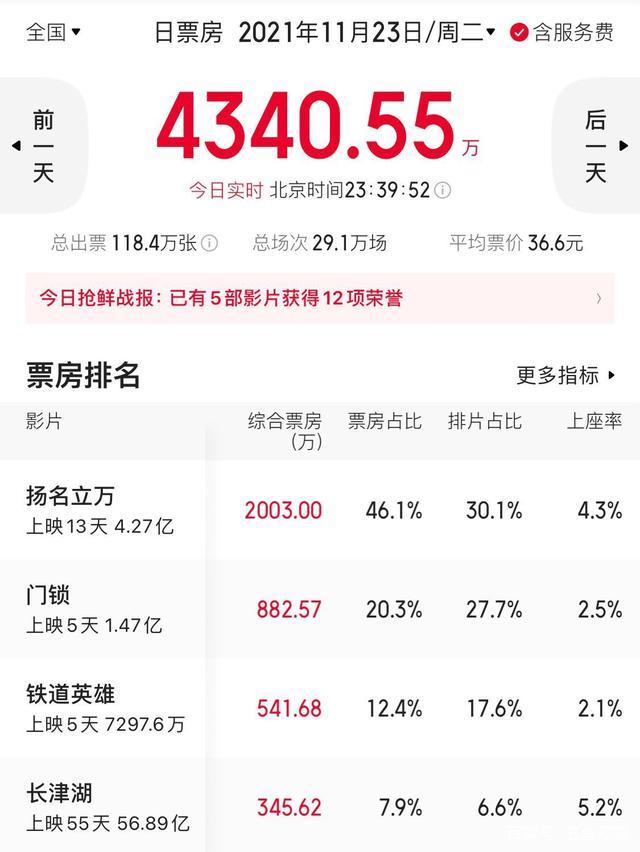Go to the next day (后一天)

597,147
